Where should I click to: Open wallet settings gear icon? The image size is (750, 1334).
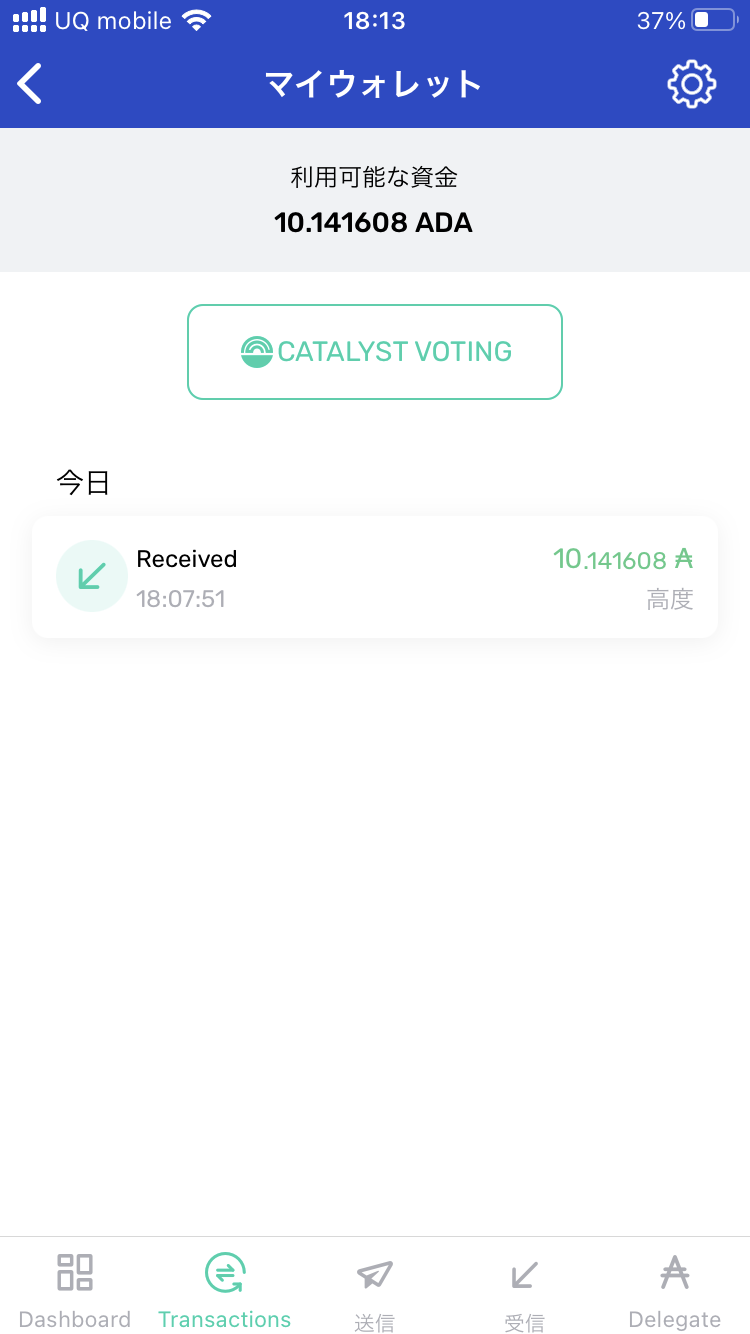click(x=691, y=84)
